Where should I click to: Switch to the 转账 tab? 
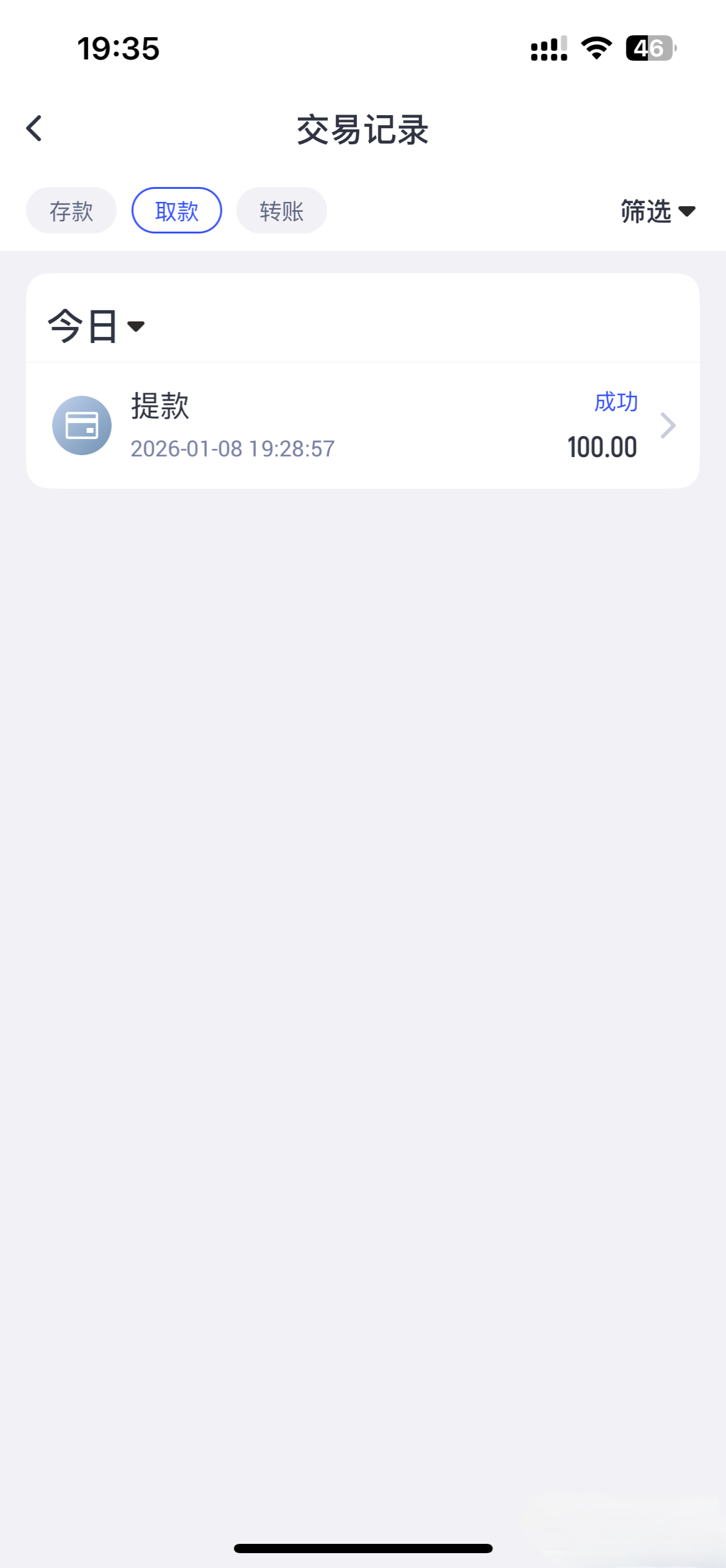pyautogui.click(x=281, y=211)
